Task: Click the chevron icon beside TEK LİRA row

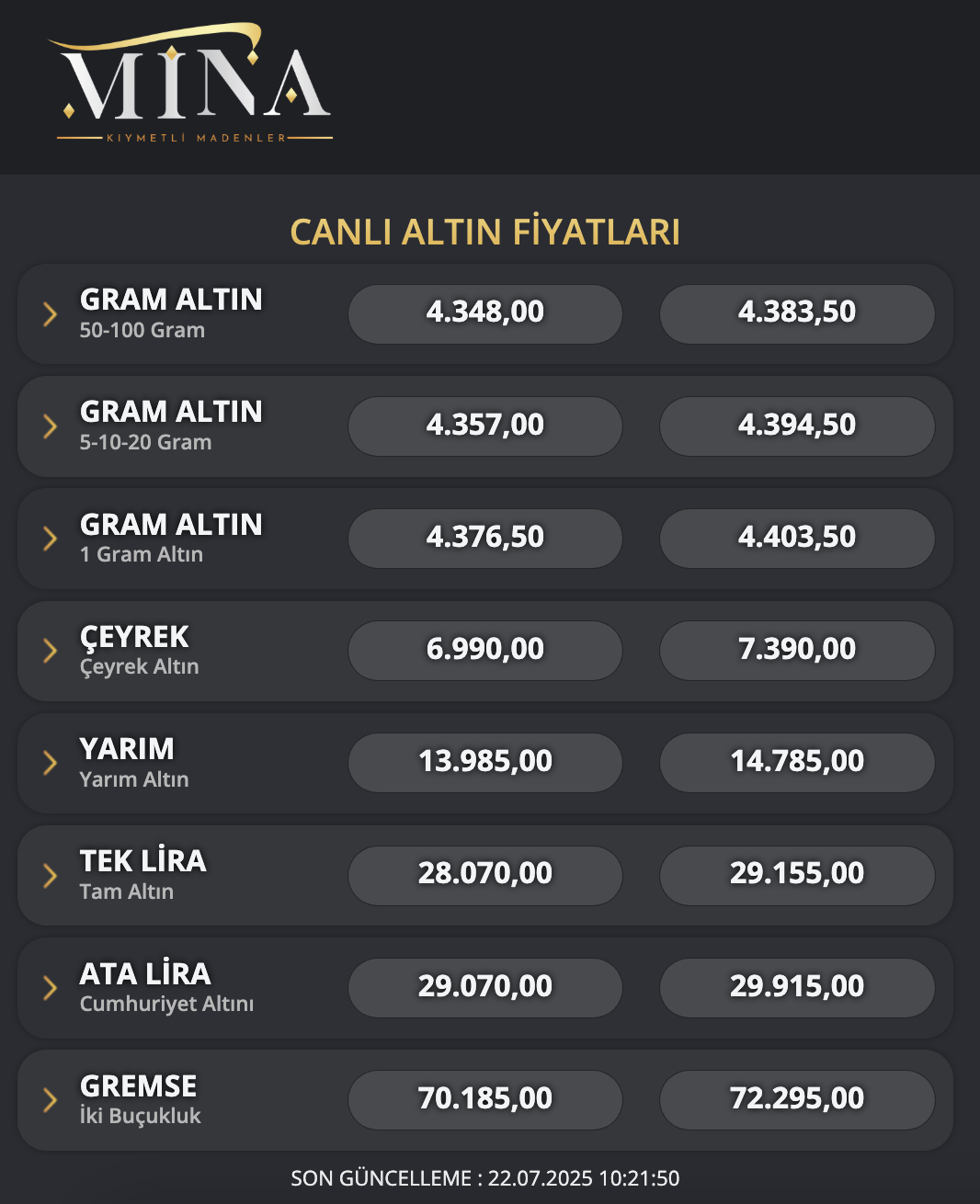Action: point(50,874)
